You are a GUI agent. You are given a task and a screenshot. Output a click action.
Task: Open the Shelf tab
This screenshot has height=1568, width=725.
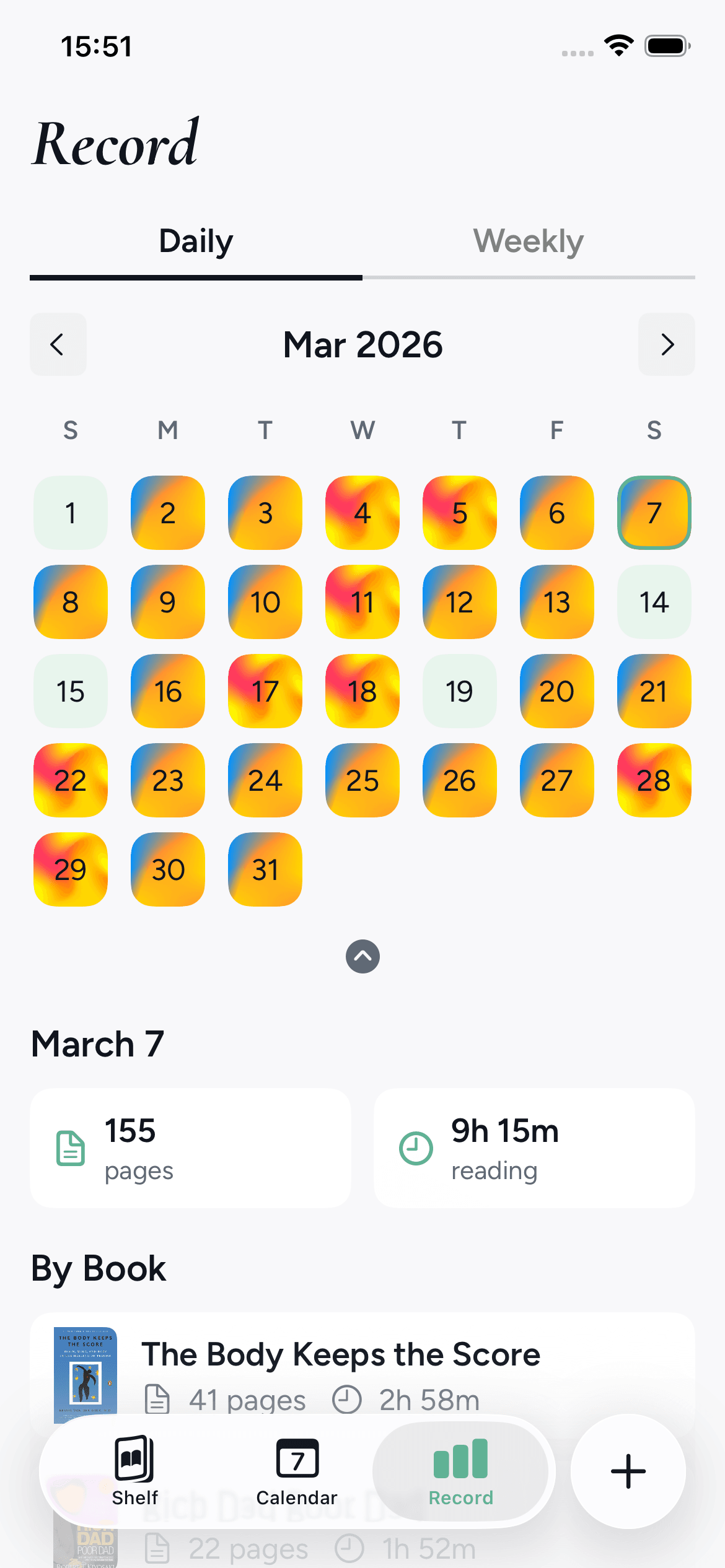(135, 1471)
